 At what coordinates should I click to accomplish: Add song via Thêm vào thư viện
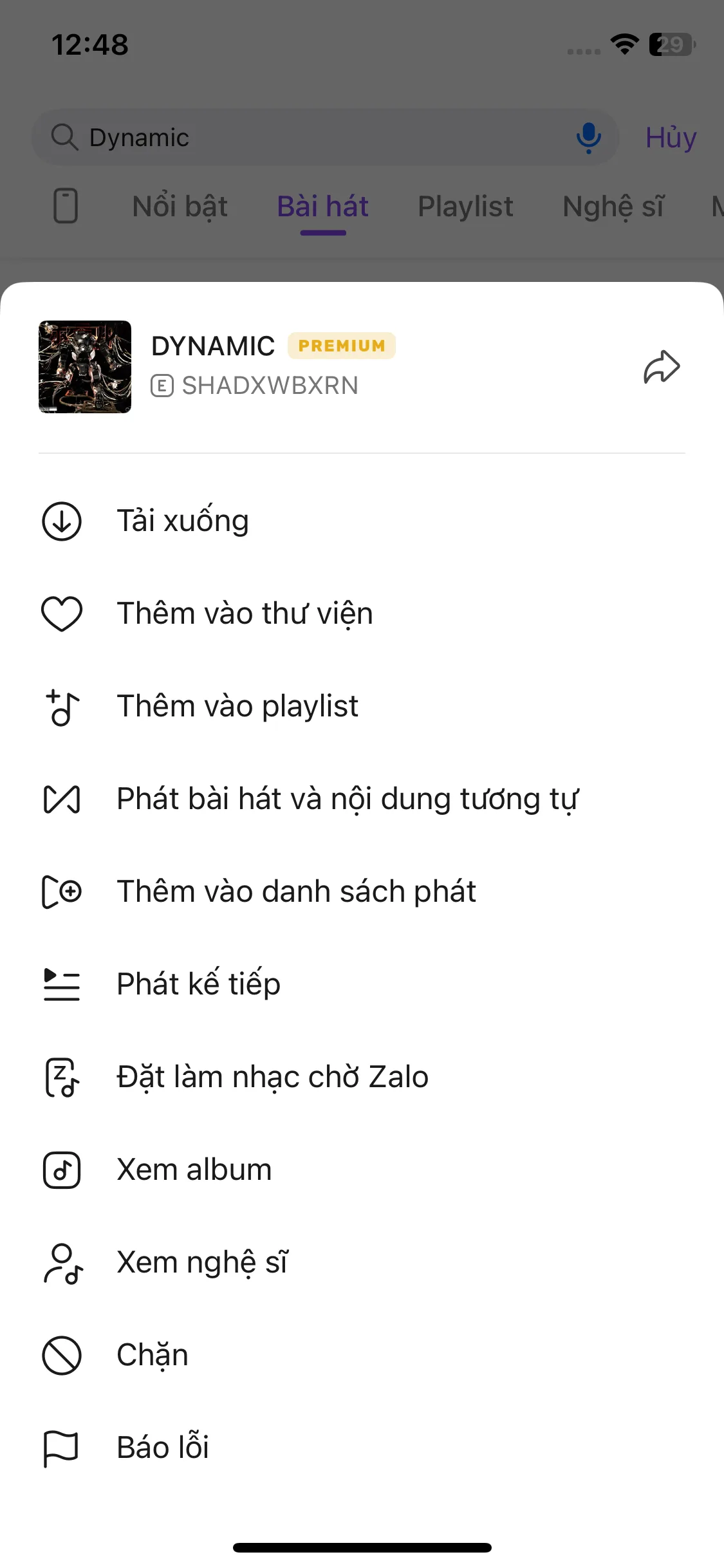point(245,613)
